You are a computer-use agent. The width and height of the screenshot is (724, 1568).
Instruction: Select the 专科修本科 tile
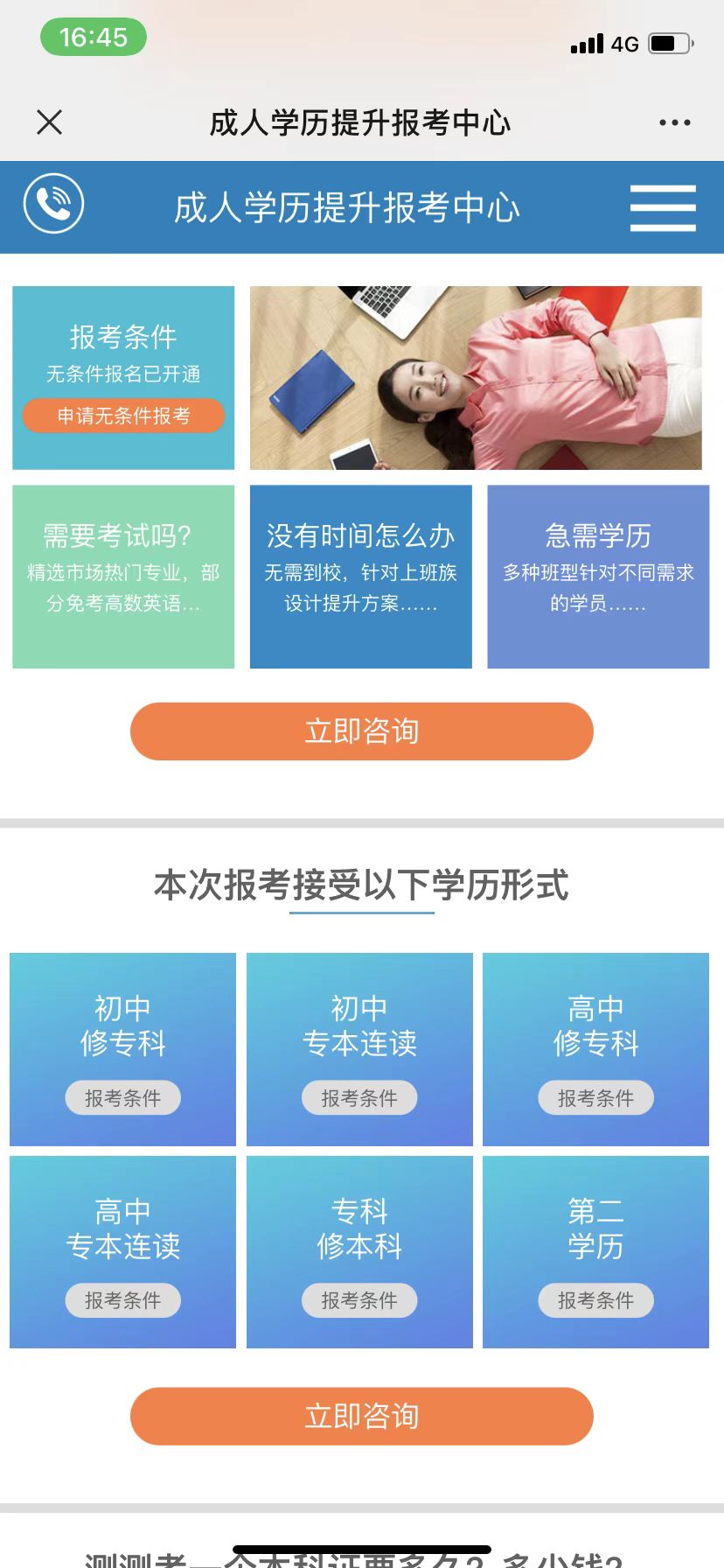pyautogui.click(x=359, y=1251)
